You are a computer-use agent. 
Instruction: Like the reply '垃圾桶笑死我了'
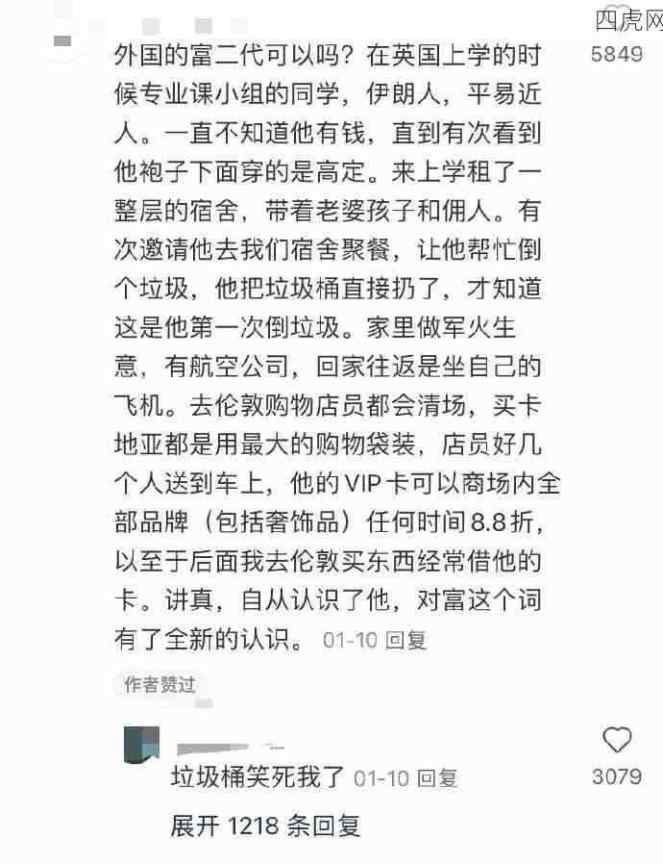click(x=618, y=741)
